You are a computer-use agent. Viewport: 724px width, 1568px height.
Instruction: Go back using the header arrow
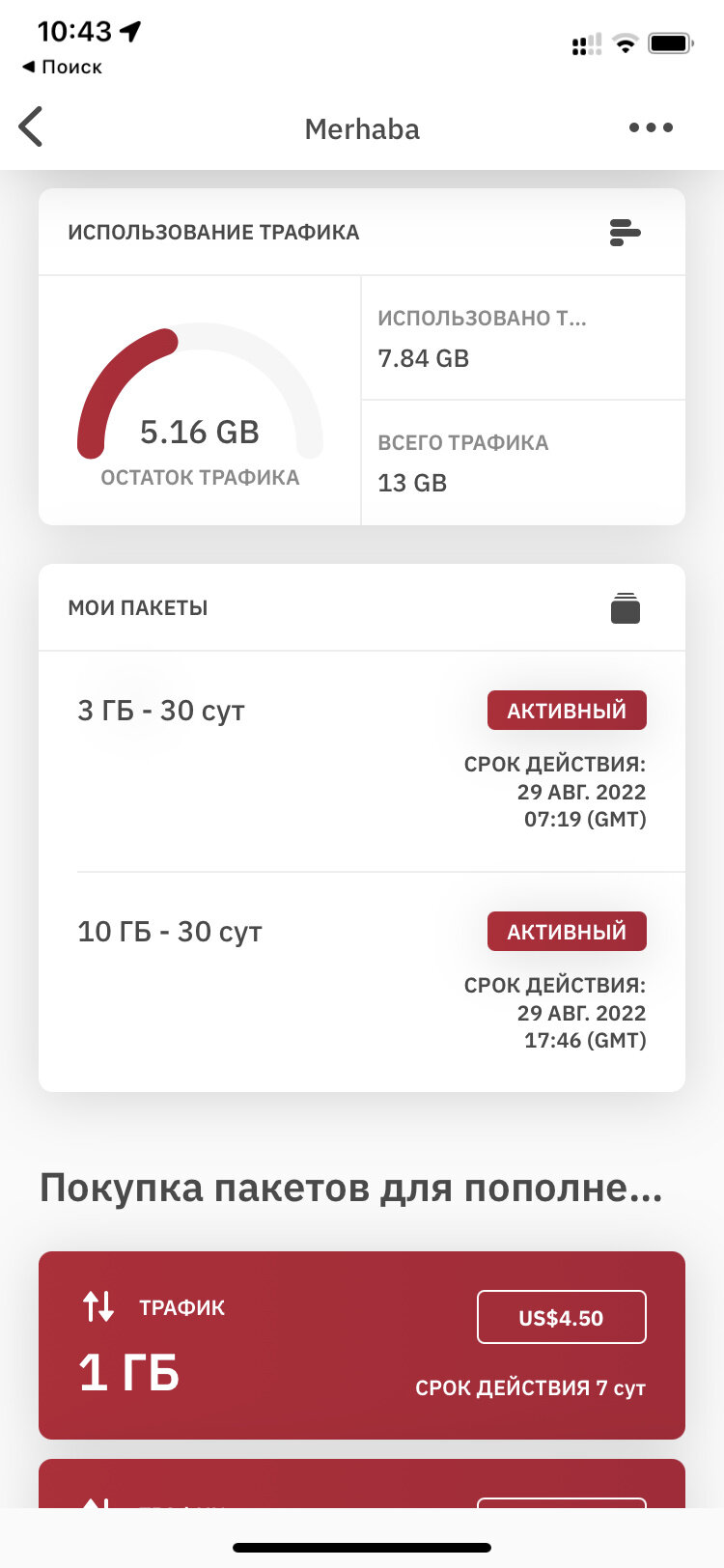point(31,127)
